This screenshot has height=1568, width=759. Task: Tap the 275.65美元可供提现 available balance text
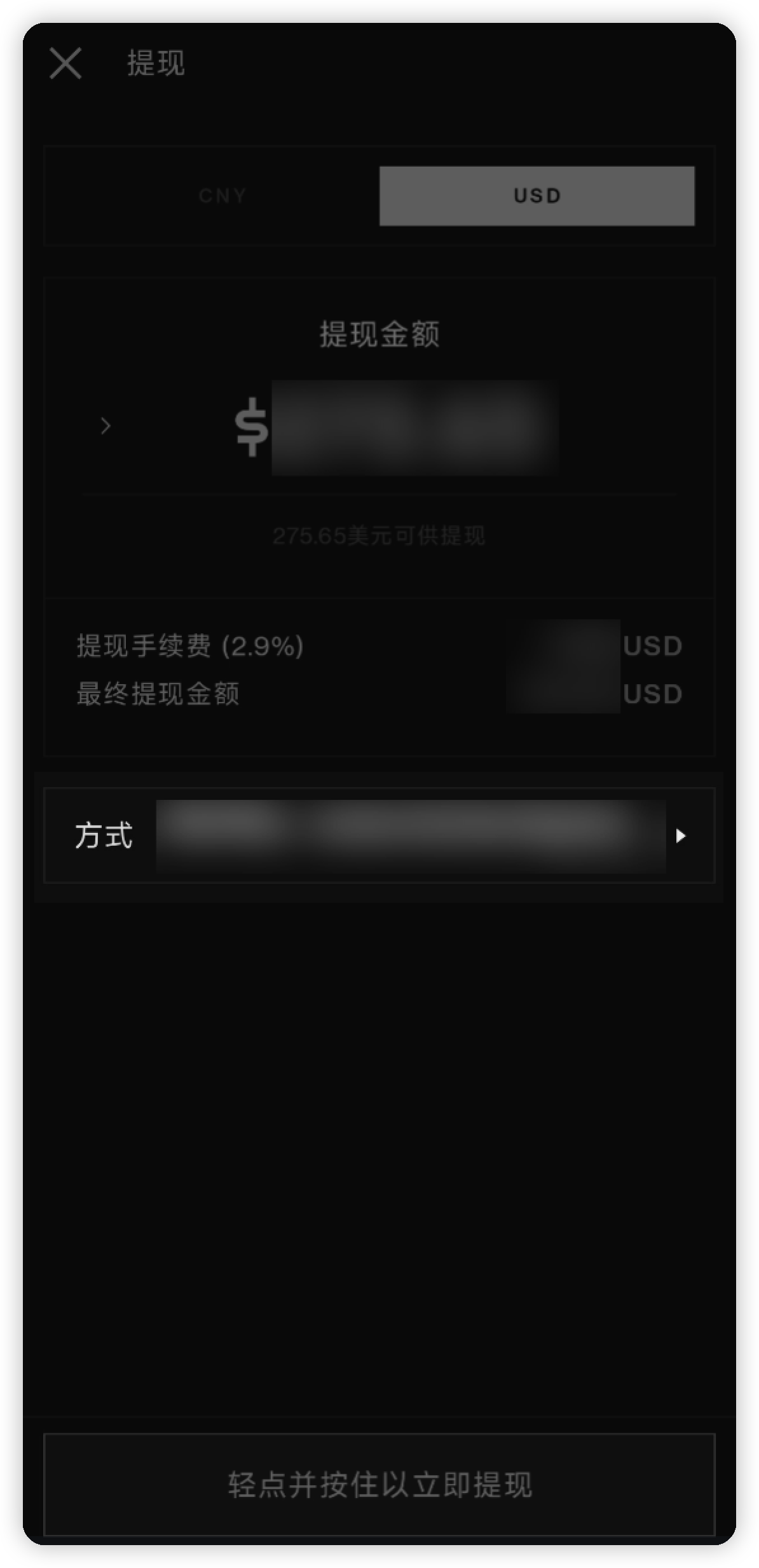(379, 536)
